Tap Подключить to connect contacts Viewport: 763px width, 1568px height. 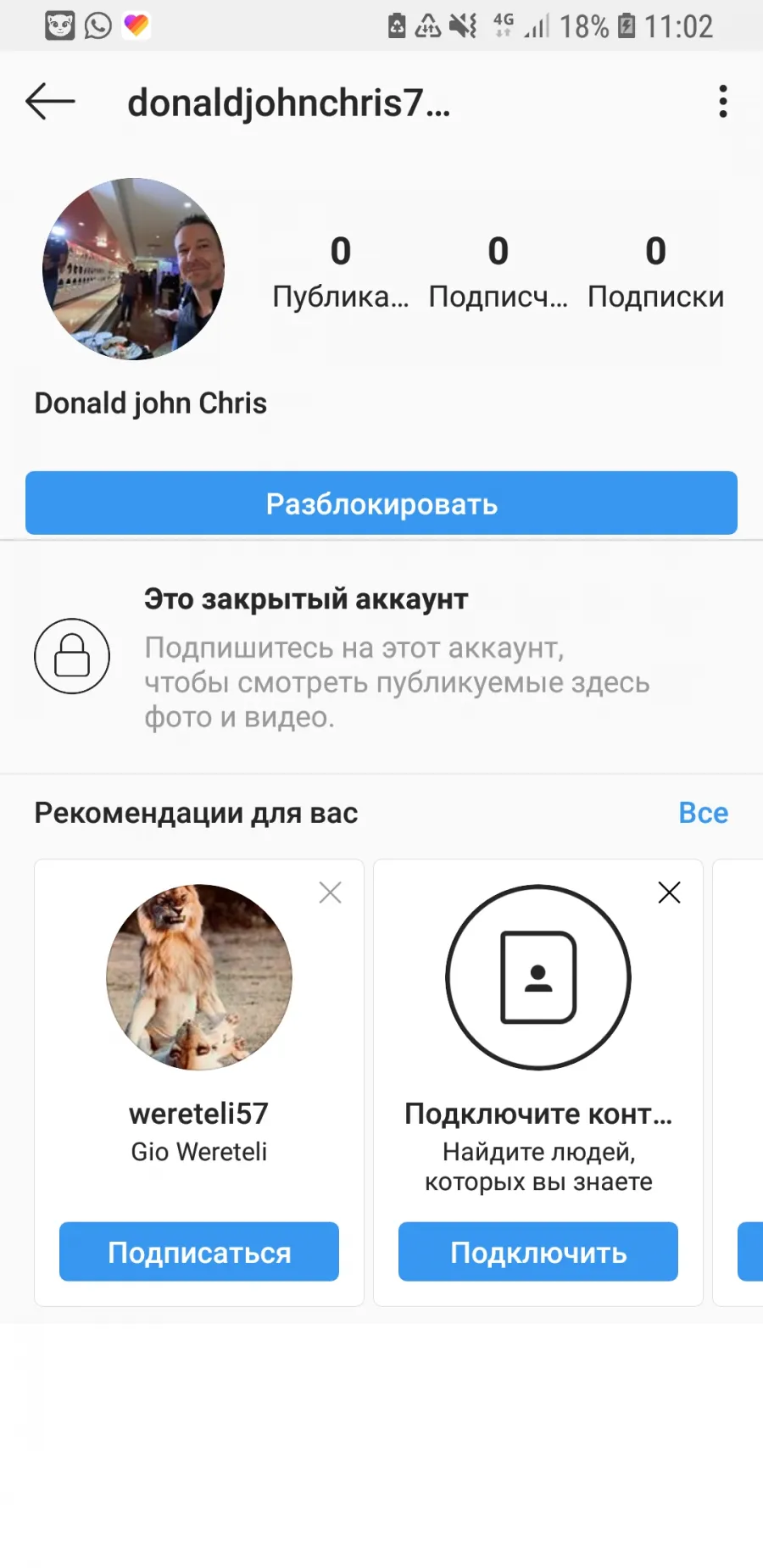(538, 1252)
